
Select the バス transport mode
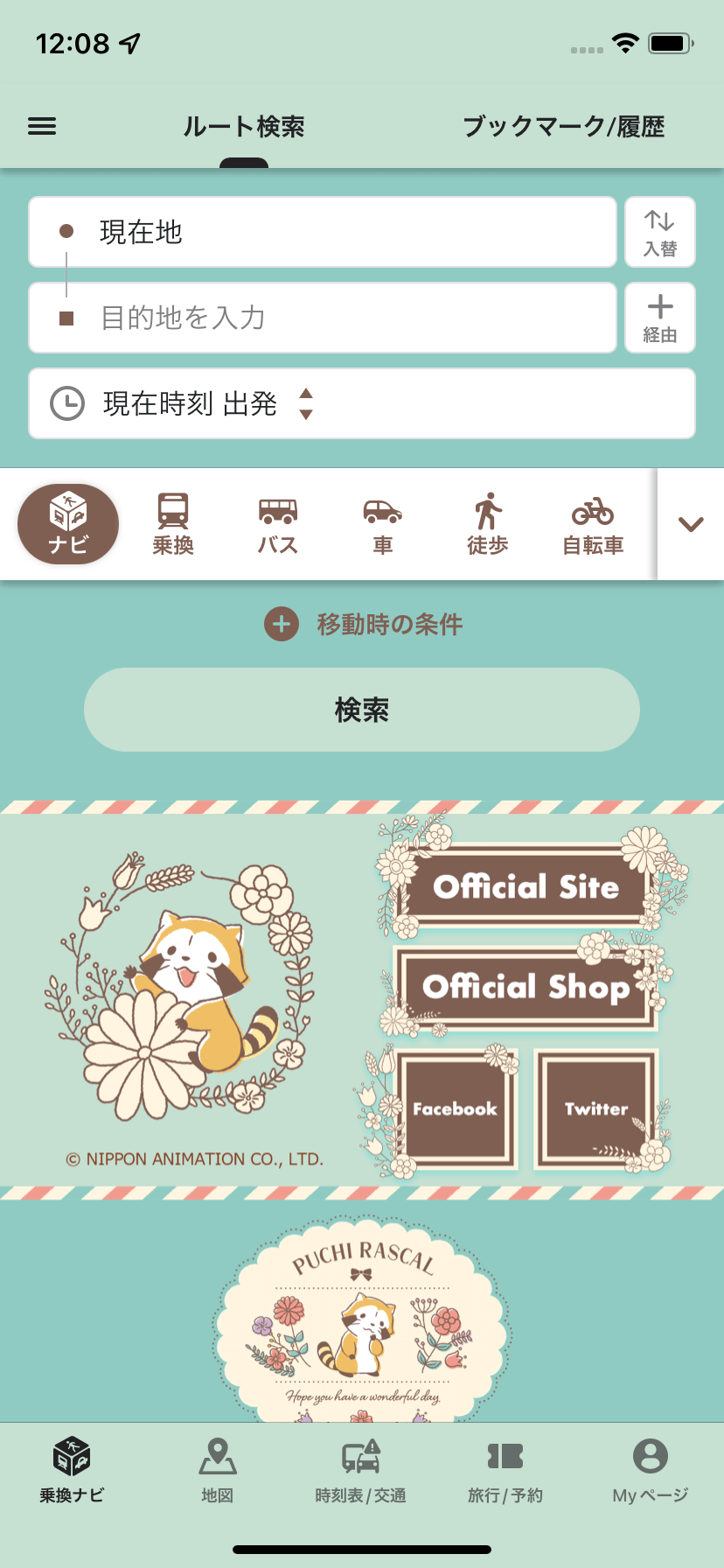click(x=278, y=524)
